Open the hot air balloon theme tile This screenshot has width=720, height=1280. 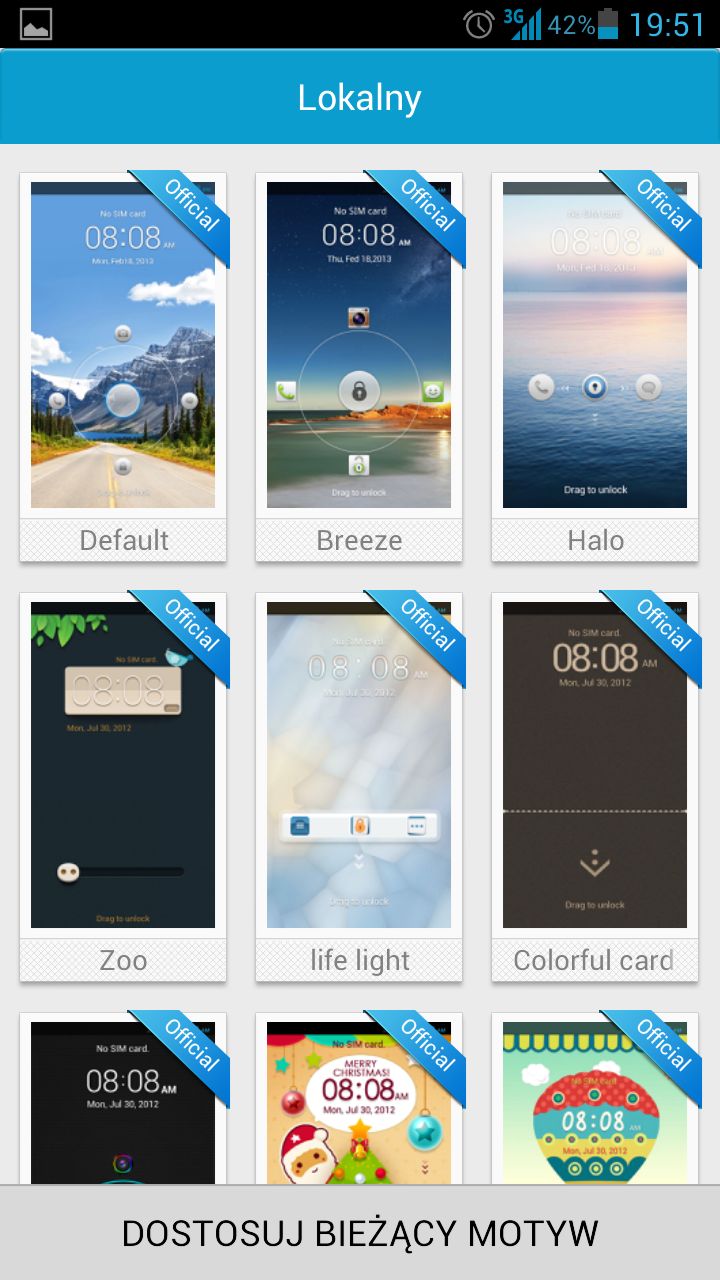595,1100
